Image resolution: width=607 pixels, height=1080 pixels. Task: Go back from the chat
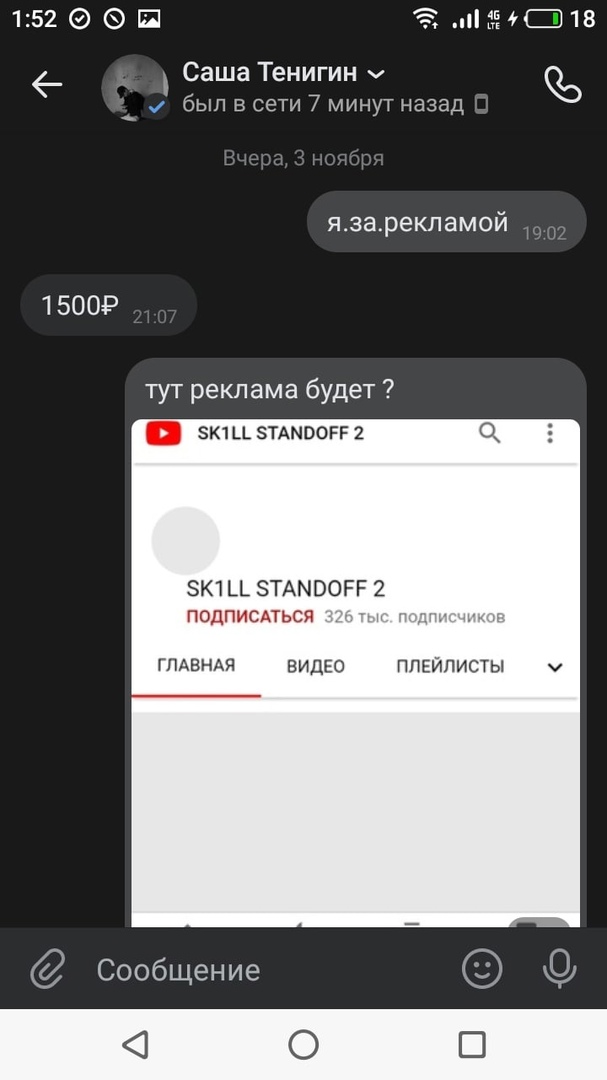point(47,86)
